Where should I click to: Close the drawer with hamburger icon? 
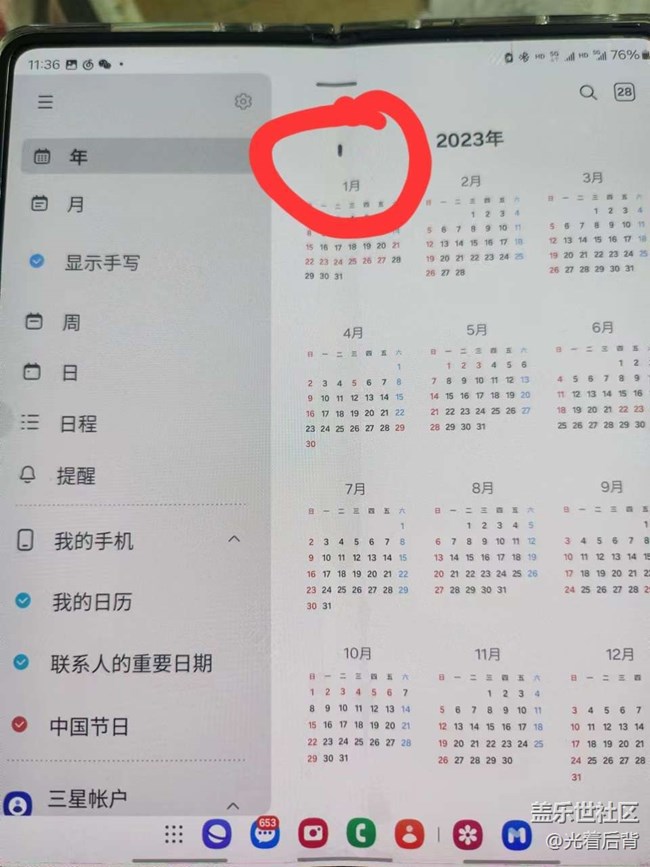point(45,102)
